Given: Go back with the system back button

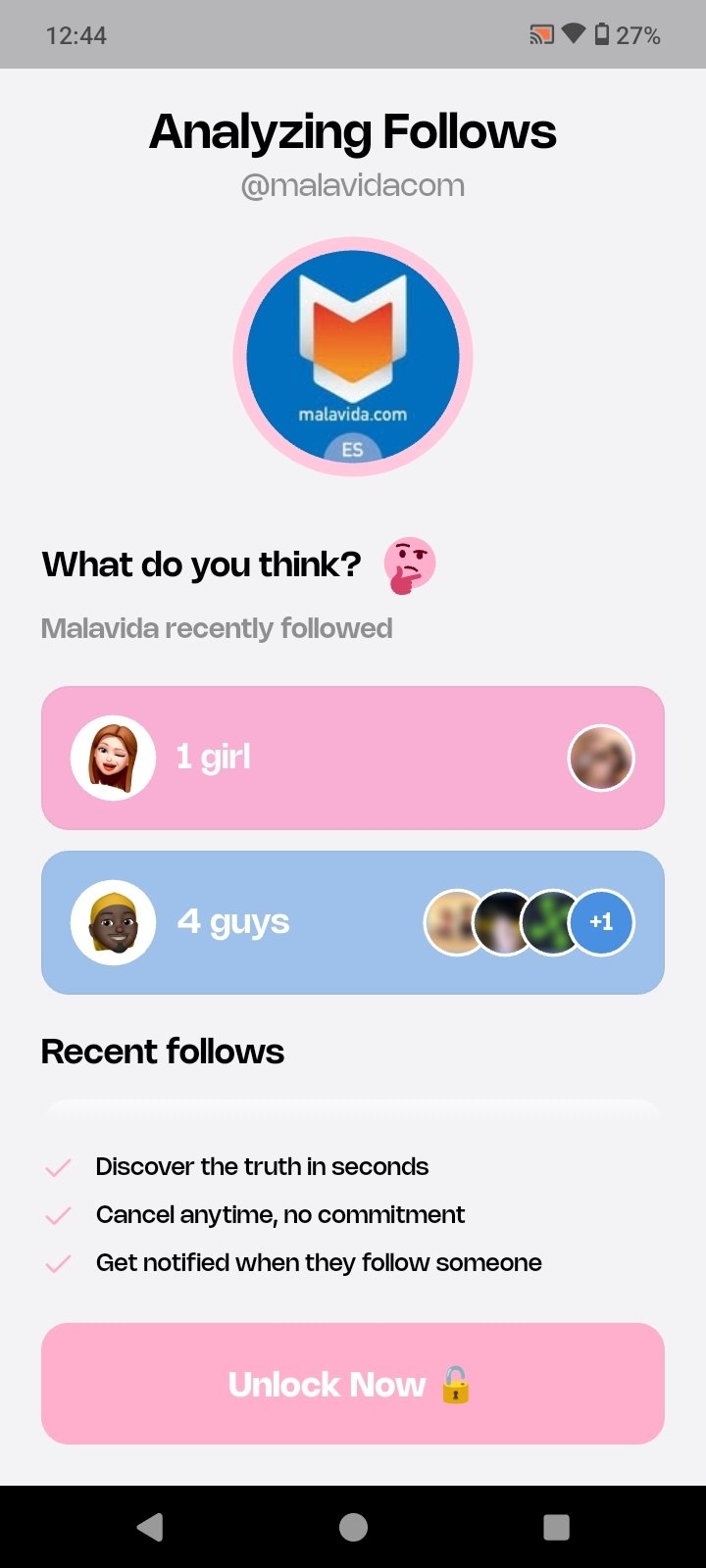Looking at the screenshot, I should [x=150, y=1527].
